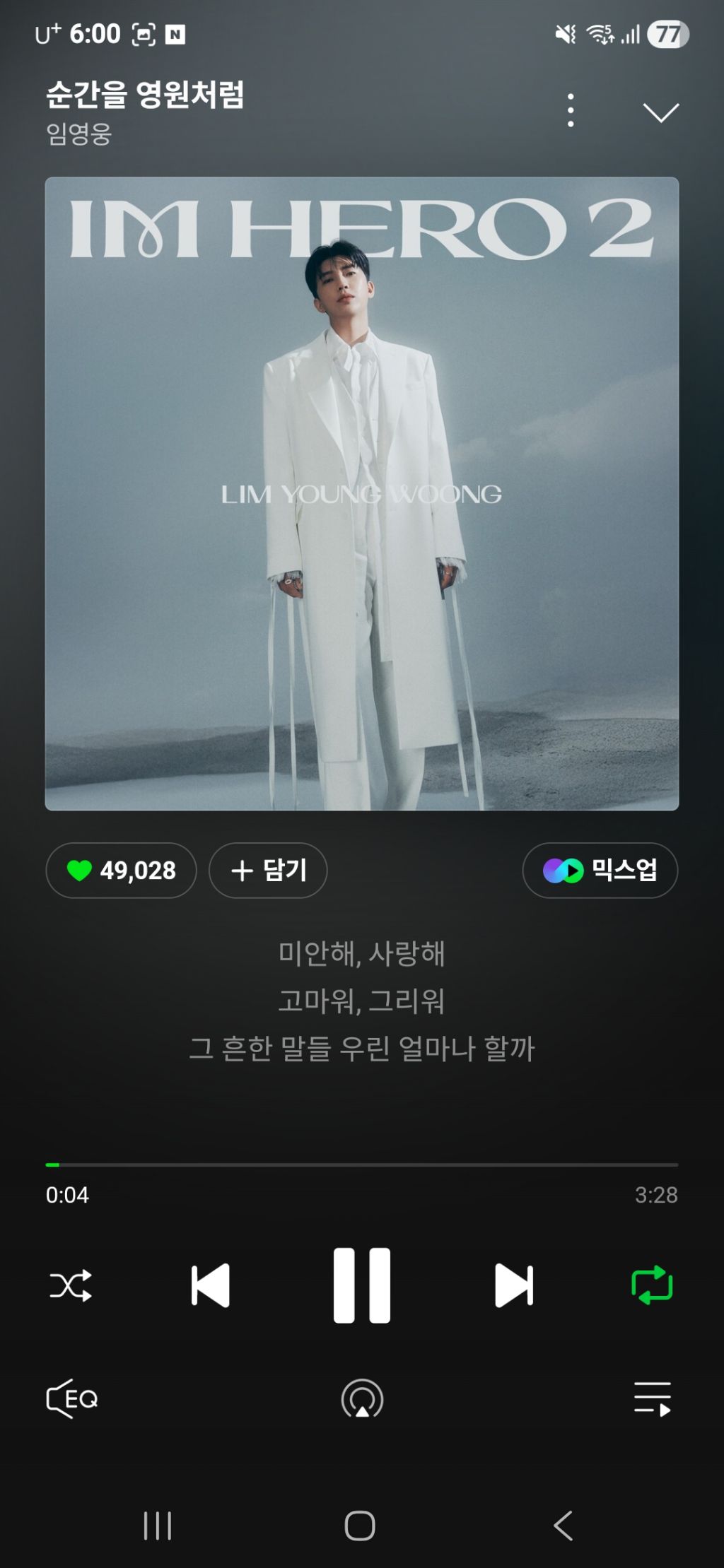The image size is (724, 1568).
Task: Tap the IM HERO 2 album cover
Action: [x=362, y=493]
